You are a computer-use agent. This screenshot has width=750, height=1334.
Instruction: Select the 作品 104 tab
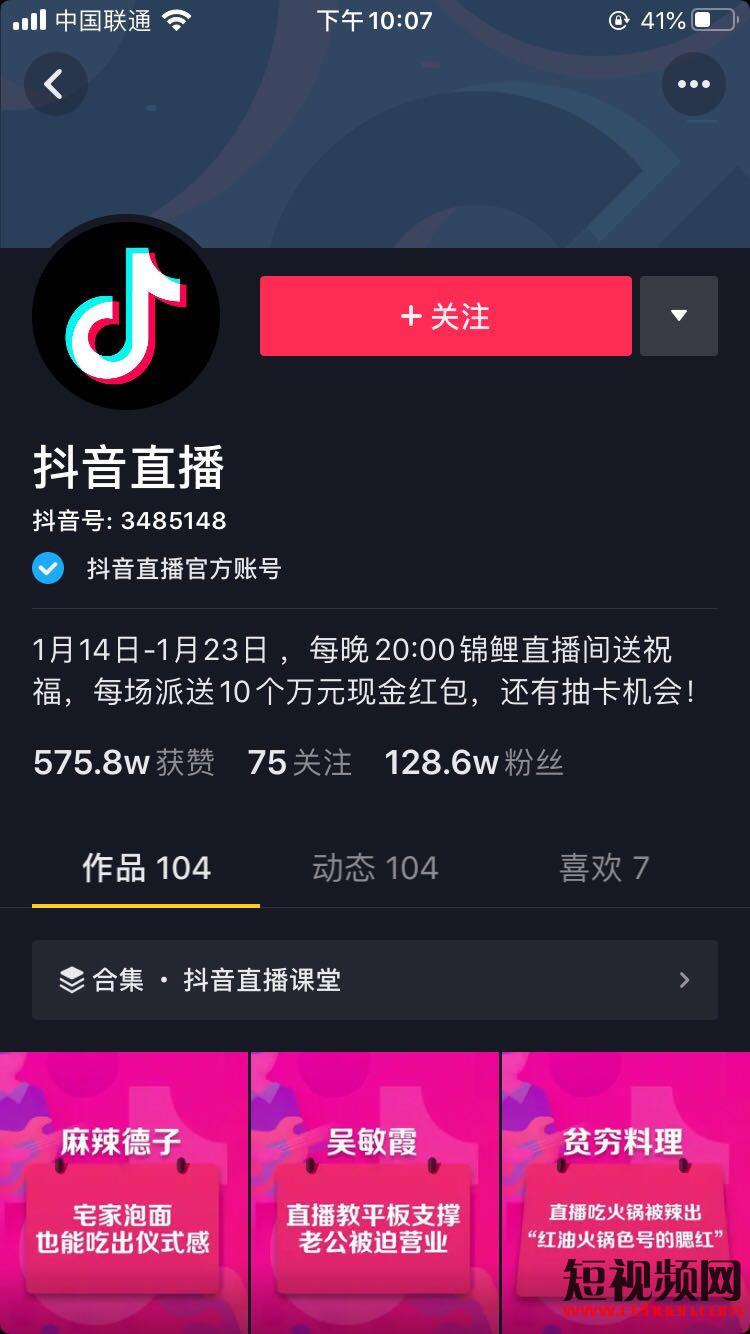coord(146,868)
